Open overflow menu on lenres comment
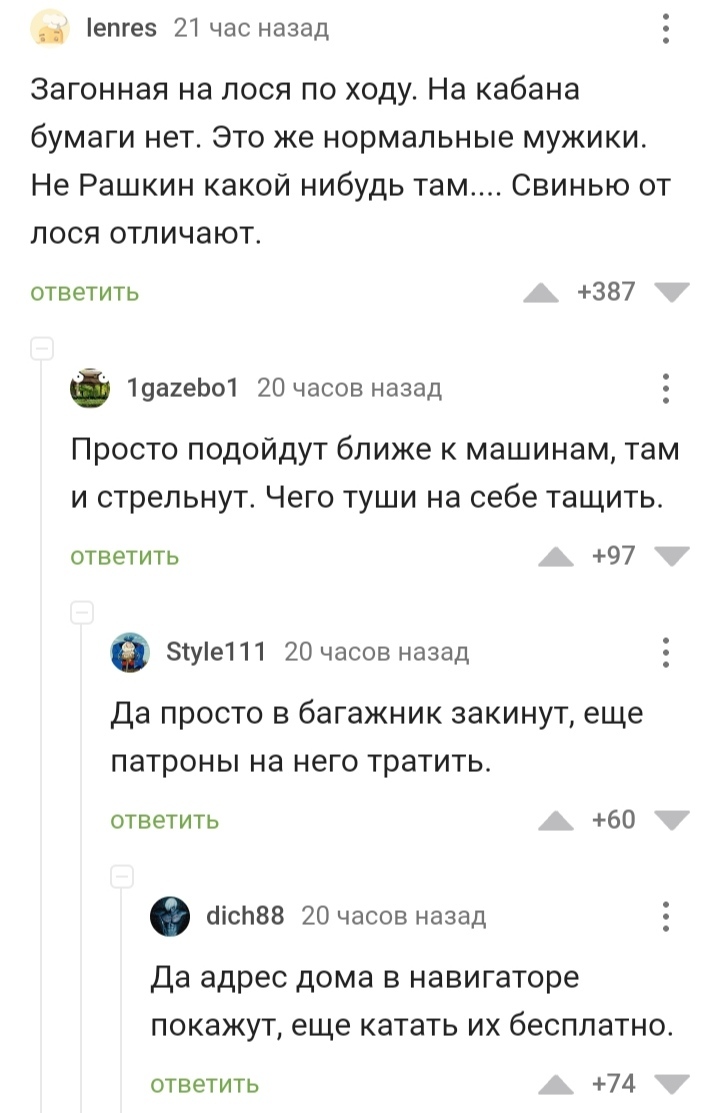This screenshot has height=1113, width=720. point(667,29)
